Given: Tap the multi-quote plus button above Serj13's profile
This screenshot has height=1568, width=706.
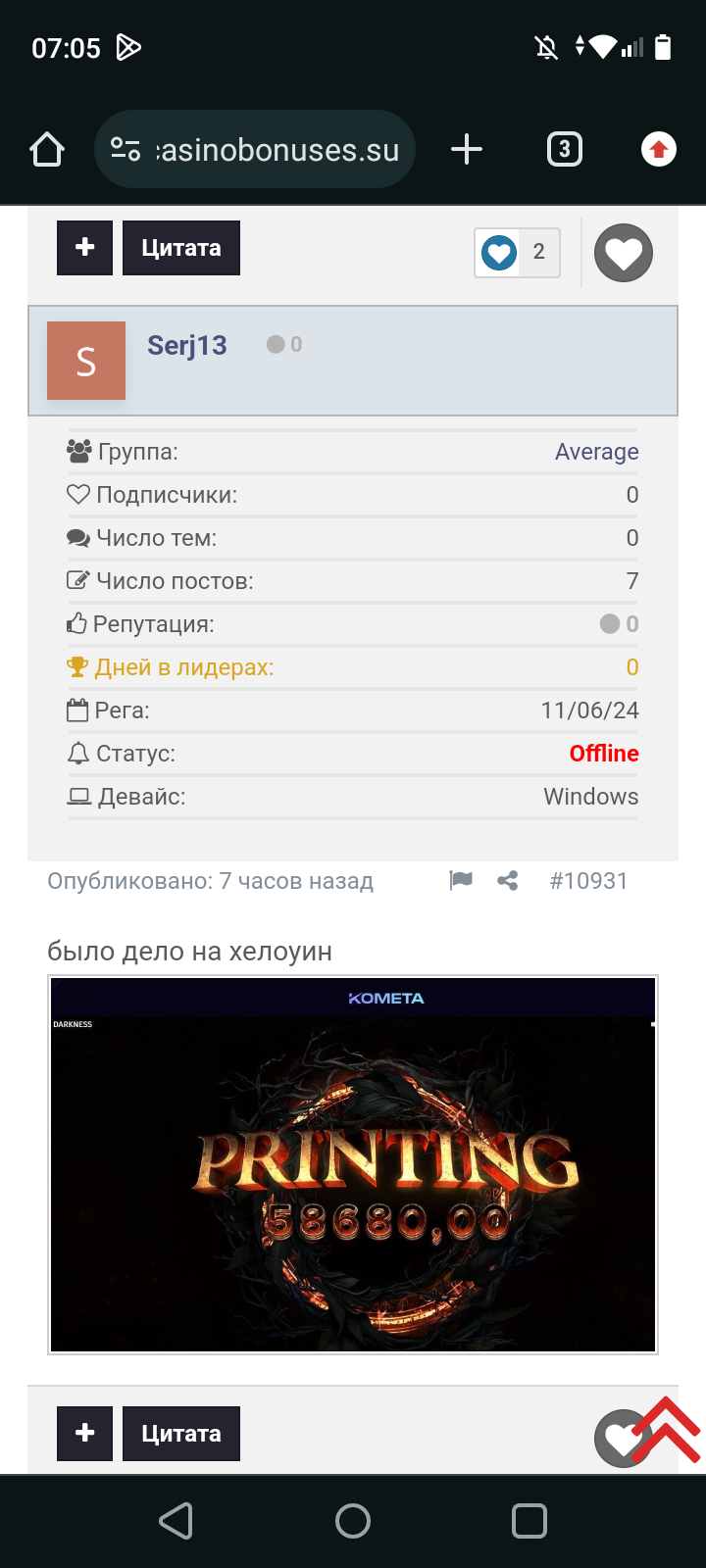Looking at the screenshot, I should pyautogui.click(x=85, y=248).
